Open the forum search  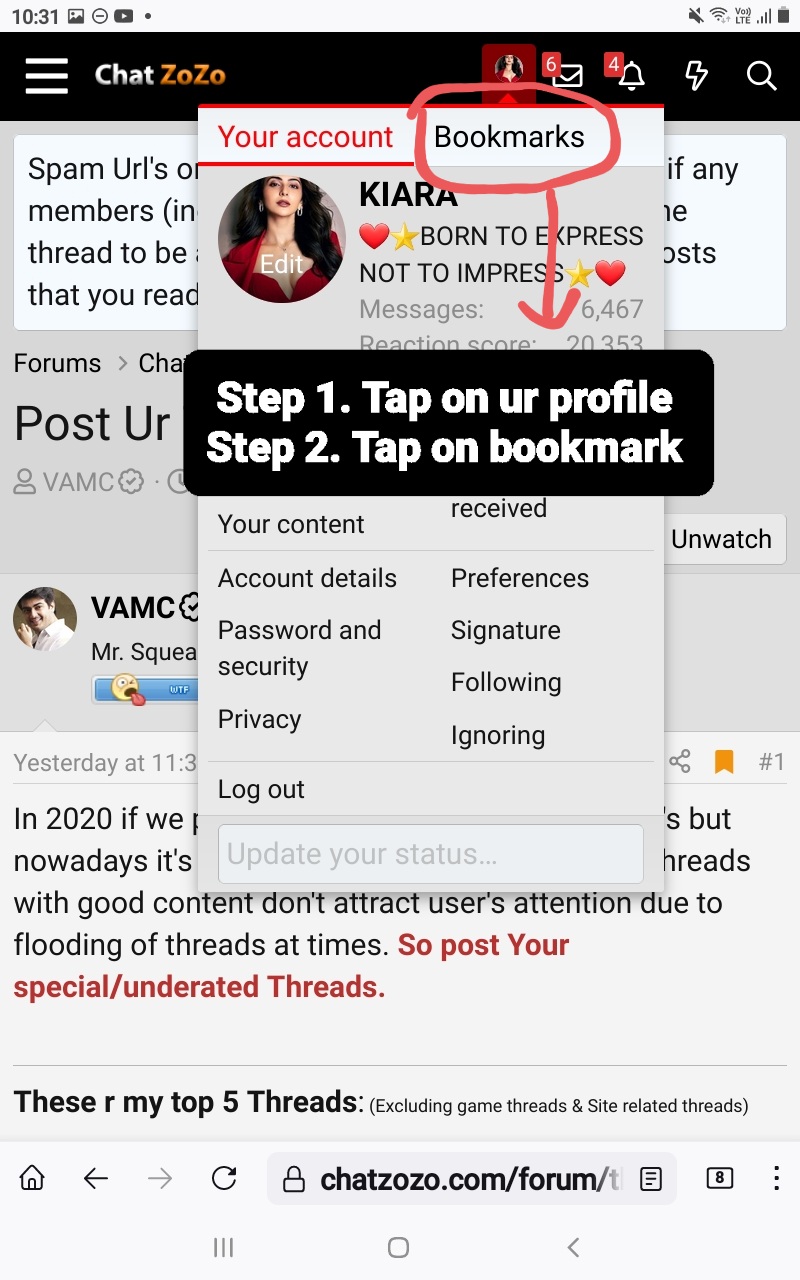pyautogui.click(x=761, y=75)
